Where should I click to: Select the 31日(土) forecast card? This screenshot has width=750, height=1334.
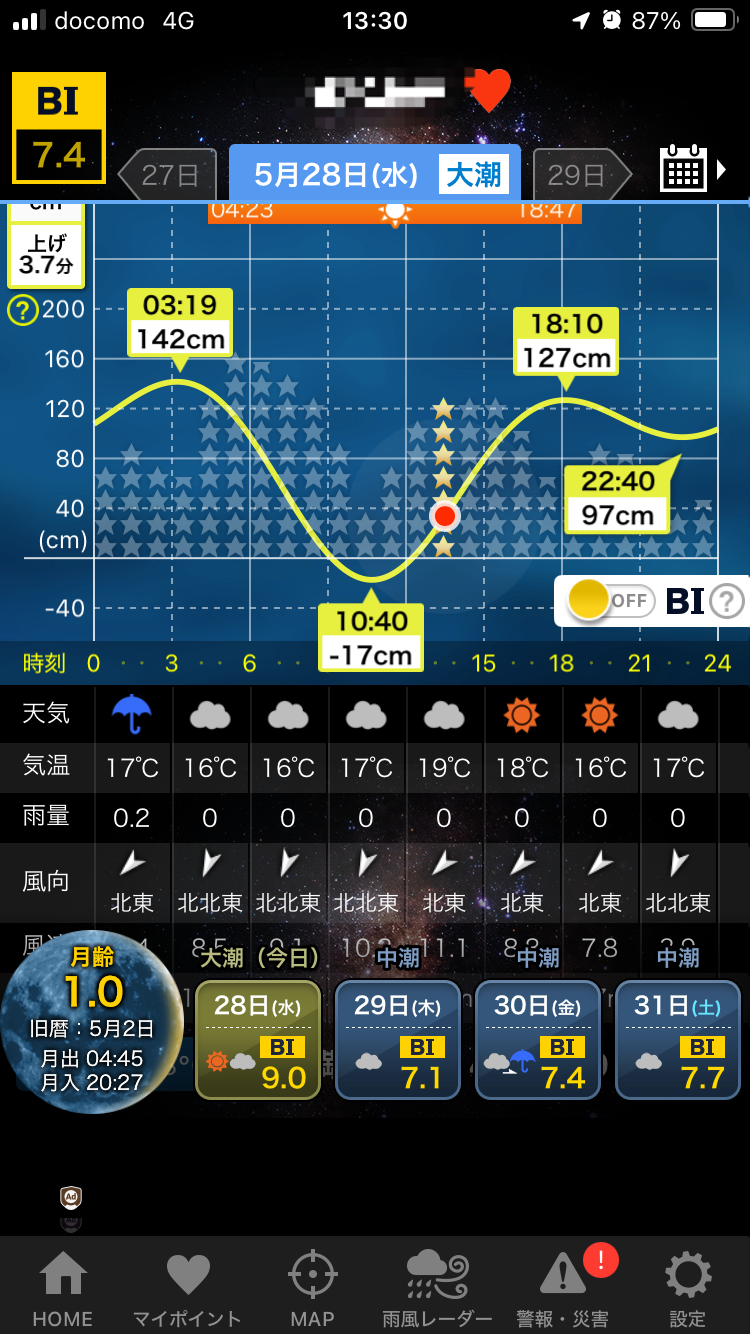[678, 1040]
